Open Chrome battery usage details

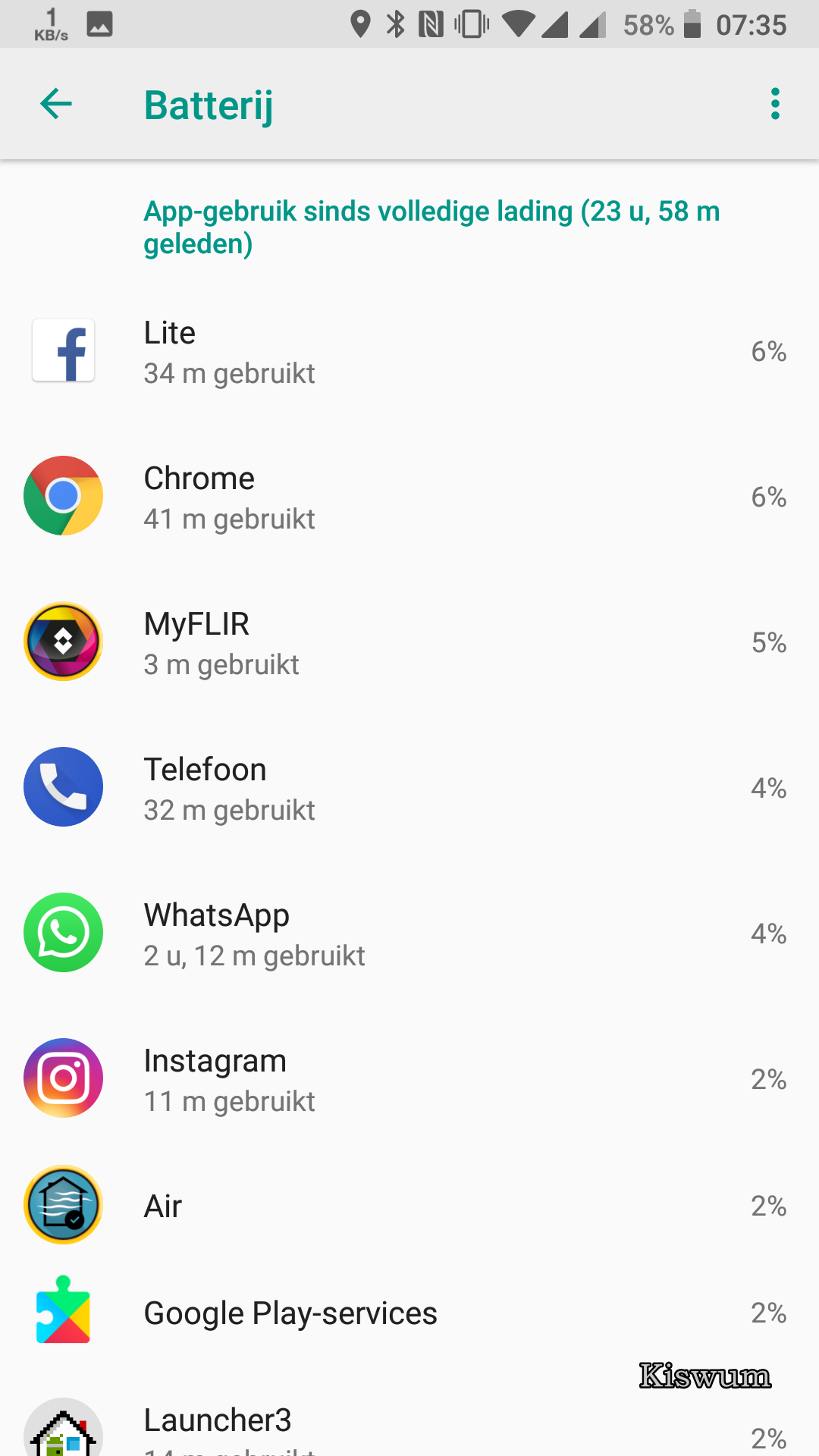point(409,497)
